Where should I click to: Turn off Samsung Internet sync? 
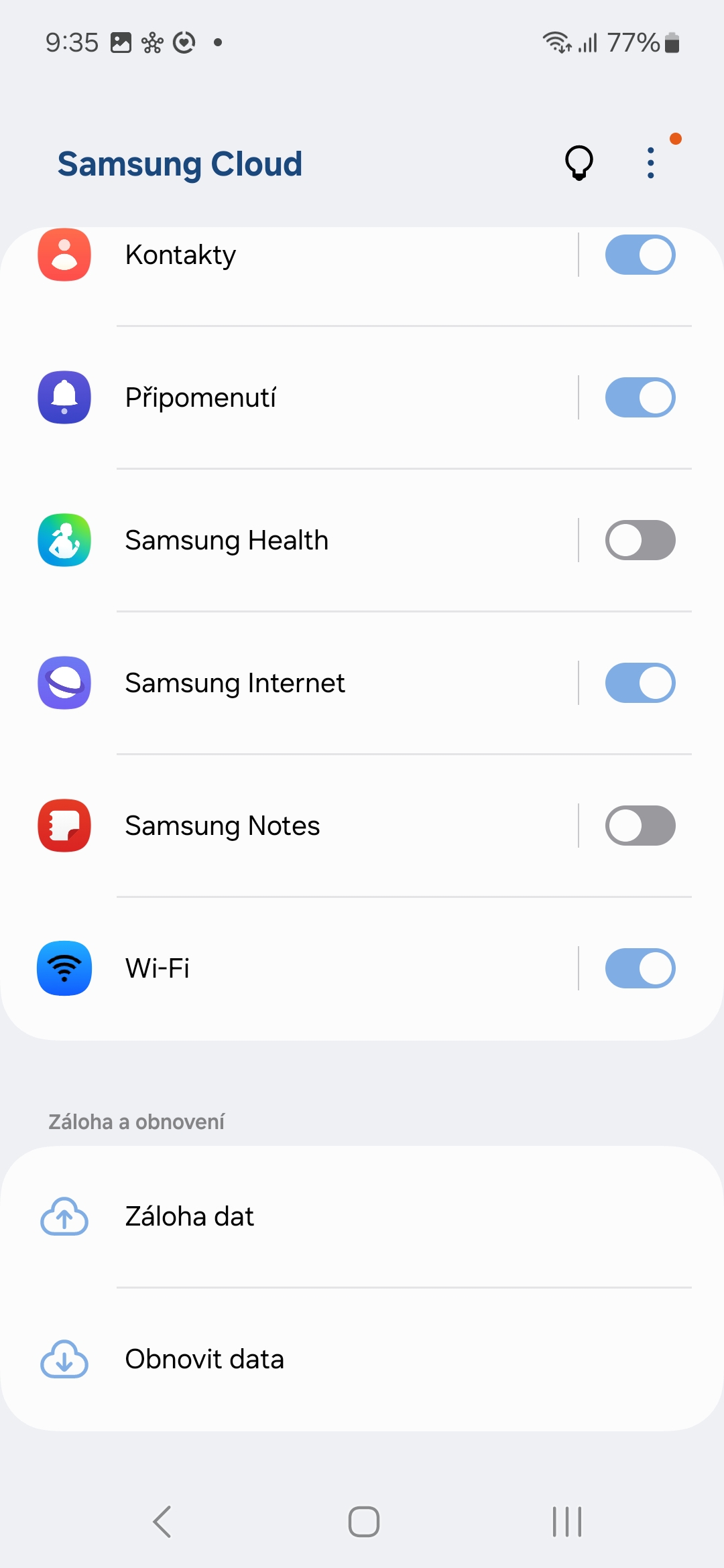click(640, 683)
